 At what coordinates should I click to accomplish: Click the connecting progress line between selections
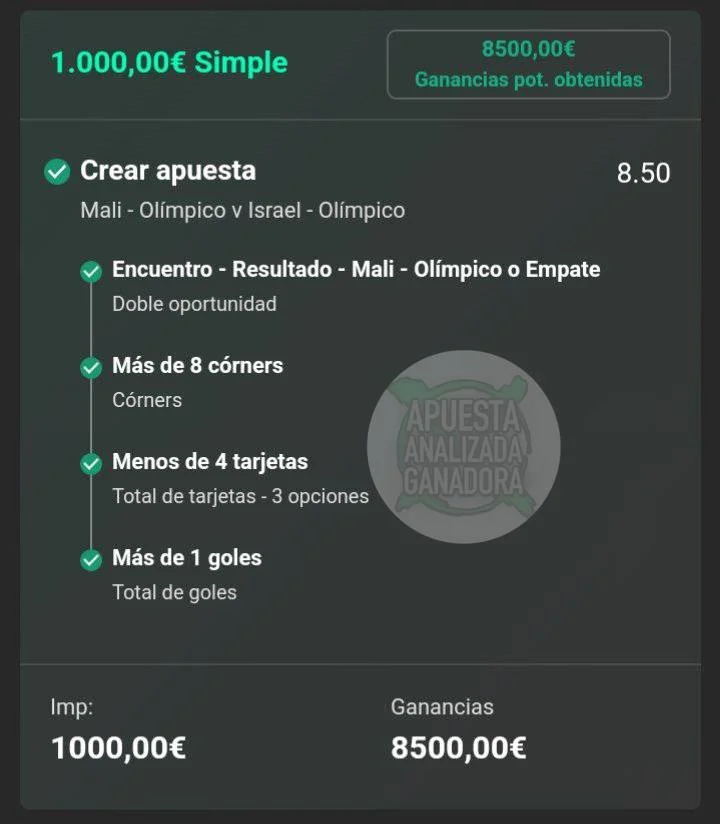click(x=93, y=415)
